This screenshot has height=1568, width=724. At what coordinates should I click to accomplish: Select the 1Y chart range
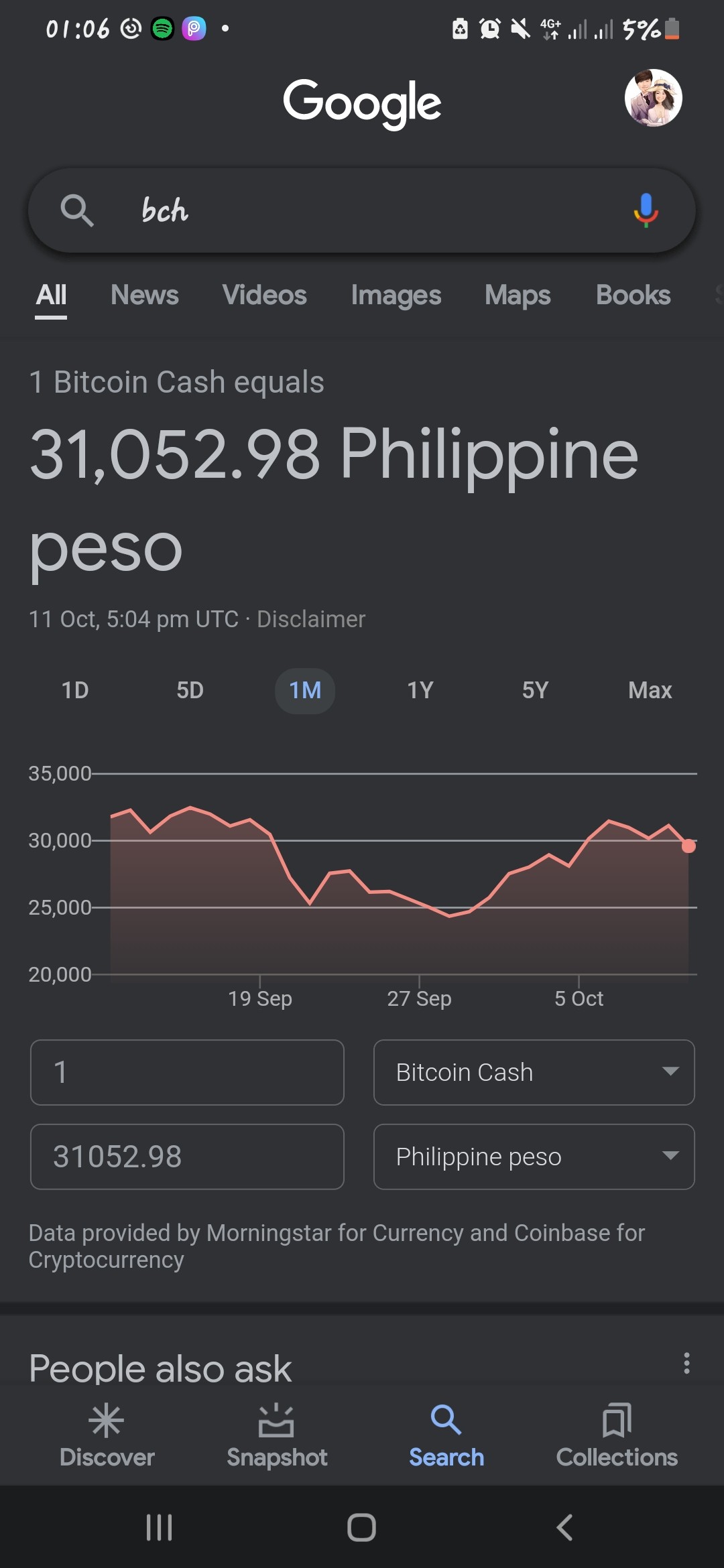click(x=420, y=690)
